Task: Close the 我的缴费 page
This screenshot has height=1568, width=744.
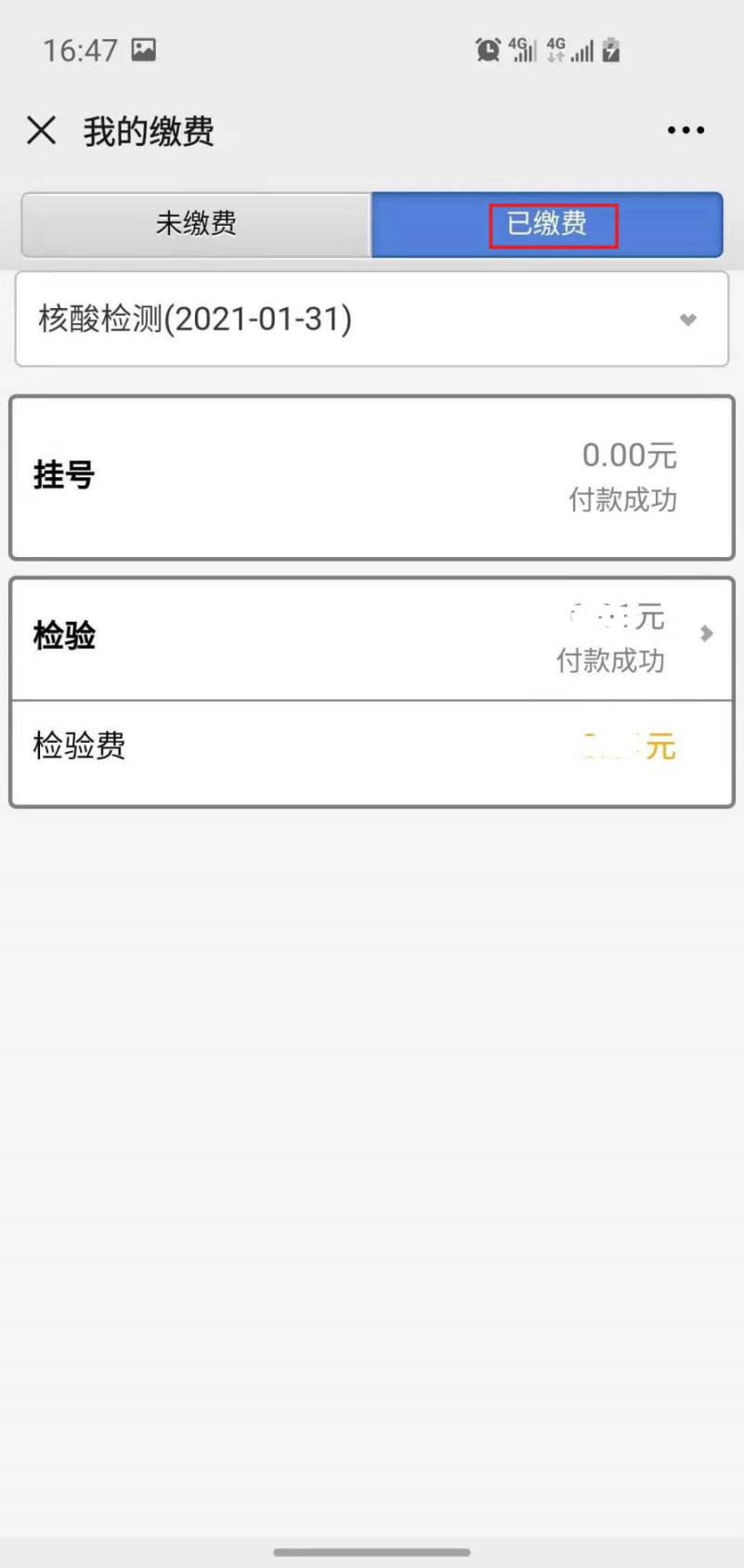Action: pyautogui.click(x=42, y=131)
